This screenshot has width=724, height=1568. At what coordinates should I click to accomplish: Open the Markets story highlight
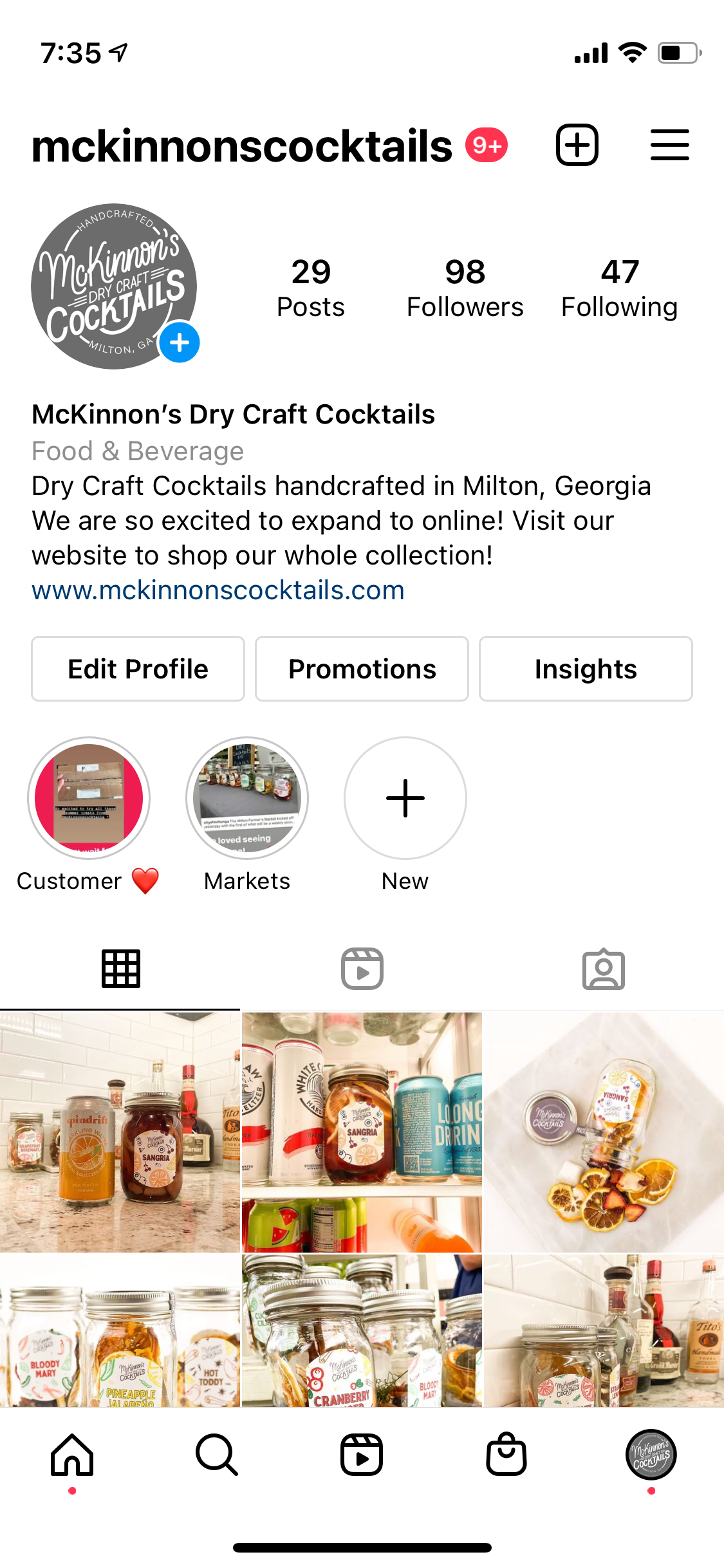pos(247,798)
